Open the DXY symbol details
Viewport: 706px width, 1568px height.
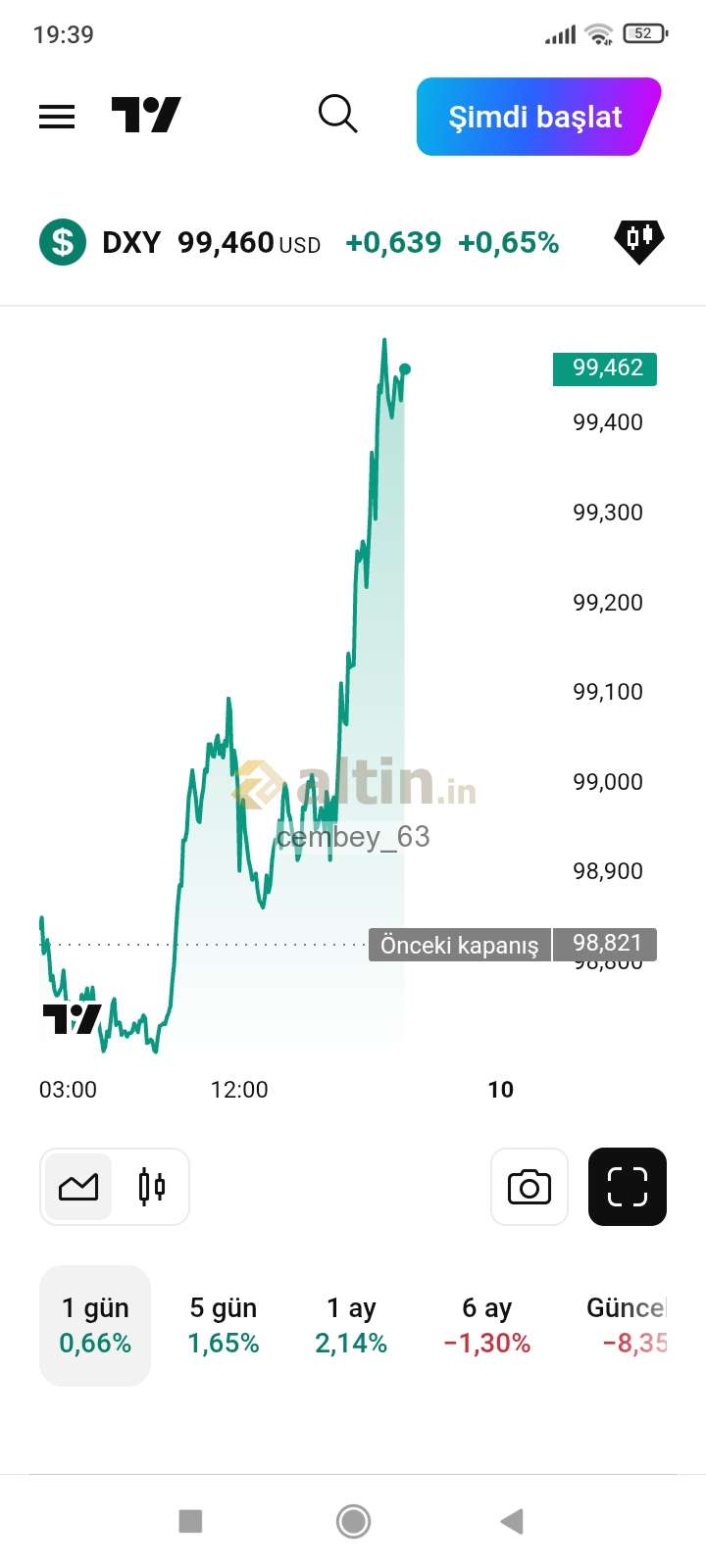pyautogui.click(x=130, y=242)
